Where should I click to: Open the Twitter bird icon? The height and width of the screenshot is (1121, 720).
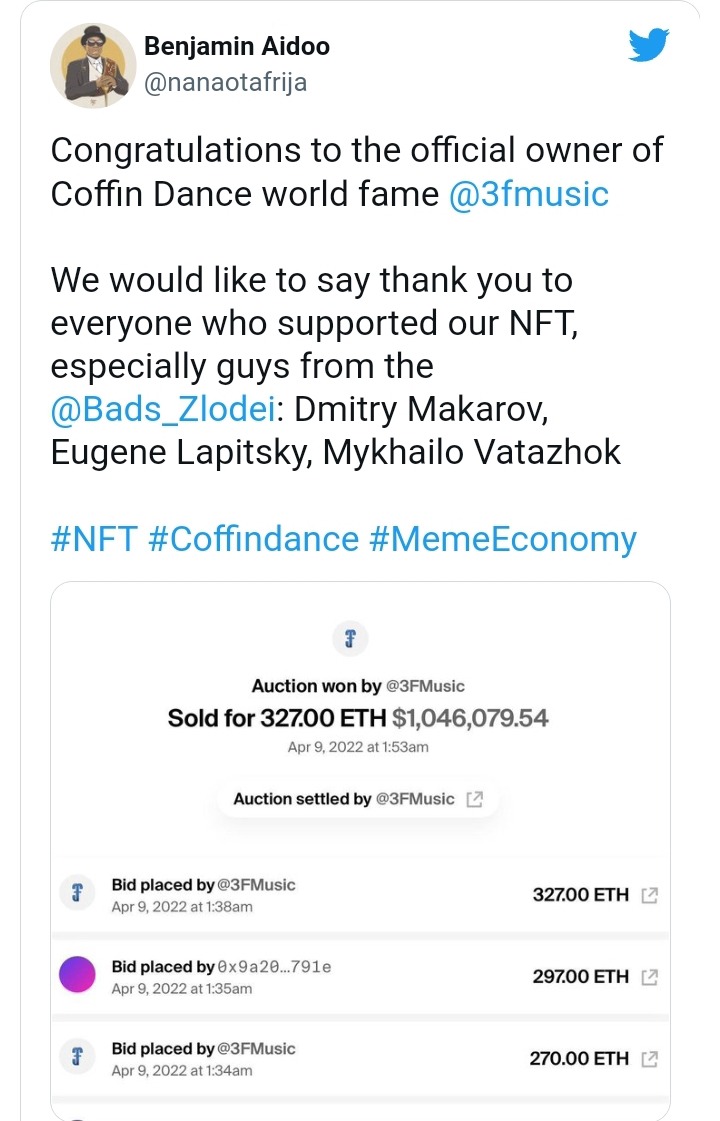tap(648, 46)
